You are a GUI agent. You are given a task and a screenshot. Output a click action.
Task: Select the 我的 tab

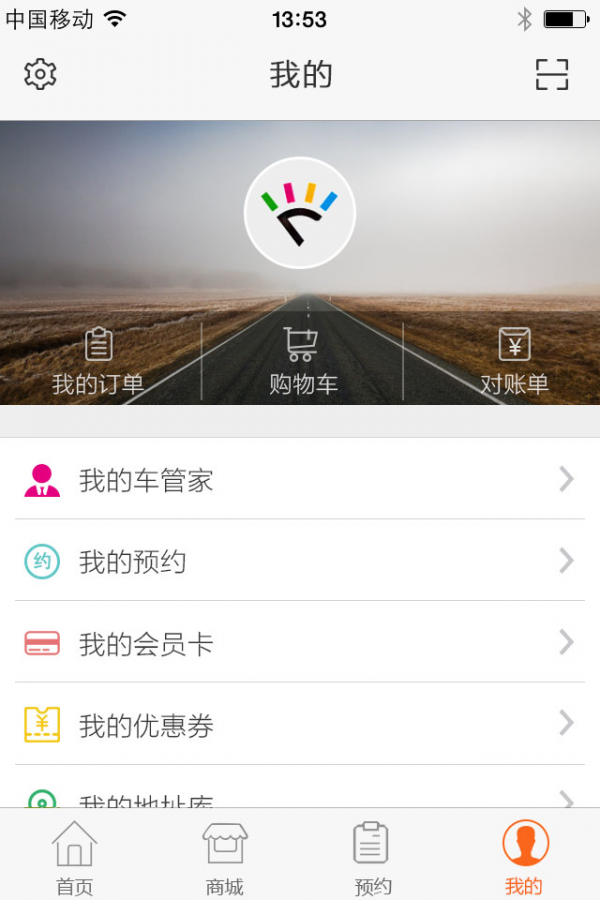click(x=524, y=857)
